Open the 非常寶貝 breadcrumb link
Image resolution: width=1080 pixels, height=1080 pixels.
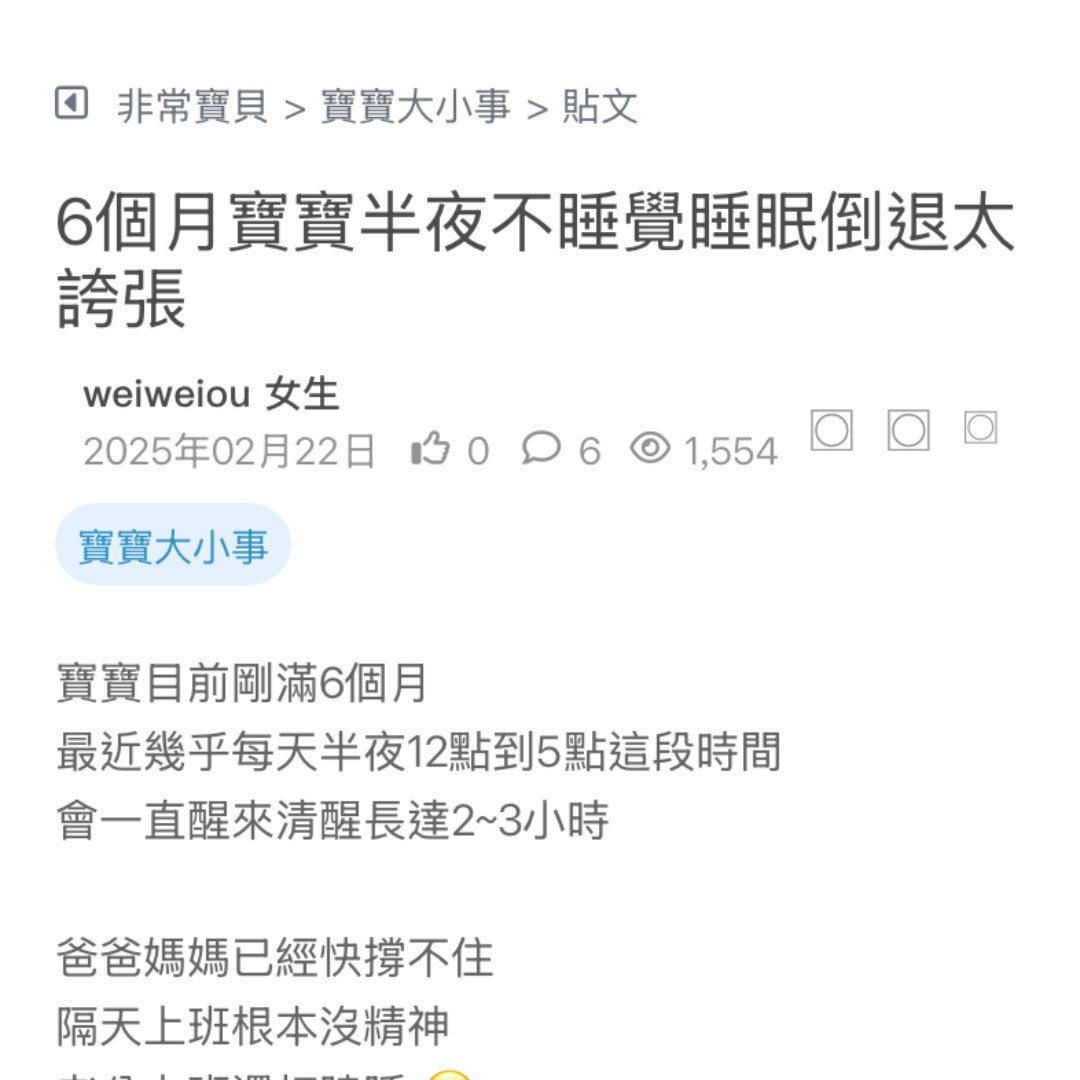[x=192, y=106]
